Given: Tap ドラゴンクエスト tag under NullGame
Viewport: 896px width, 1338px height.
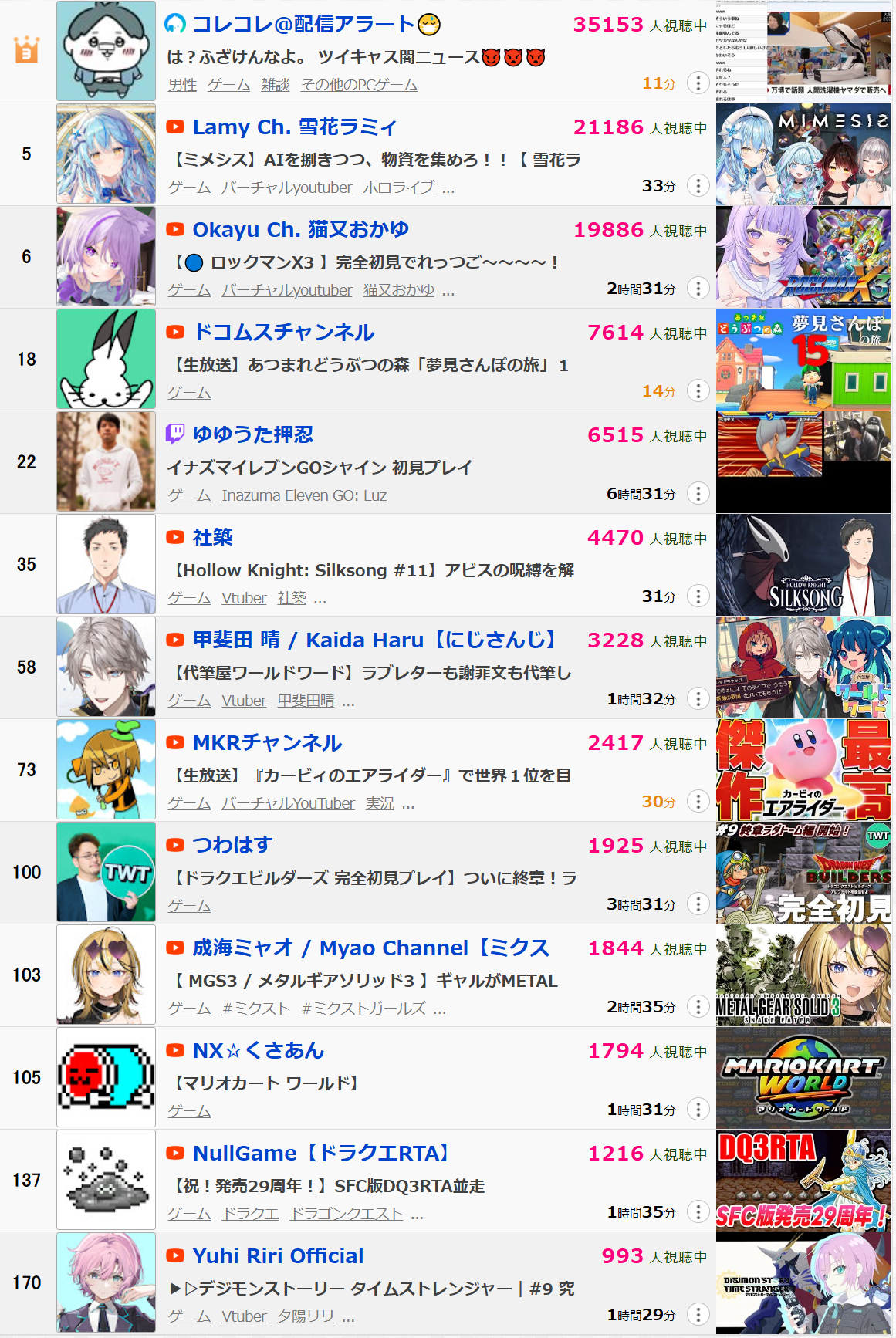Looking at the screenshot, I should (347, 1214).
